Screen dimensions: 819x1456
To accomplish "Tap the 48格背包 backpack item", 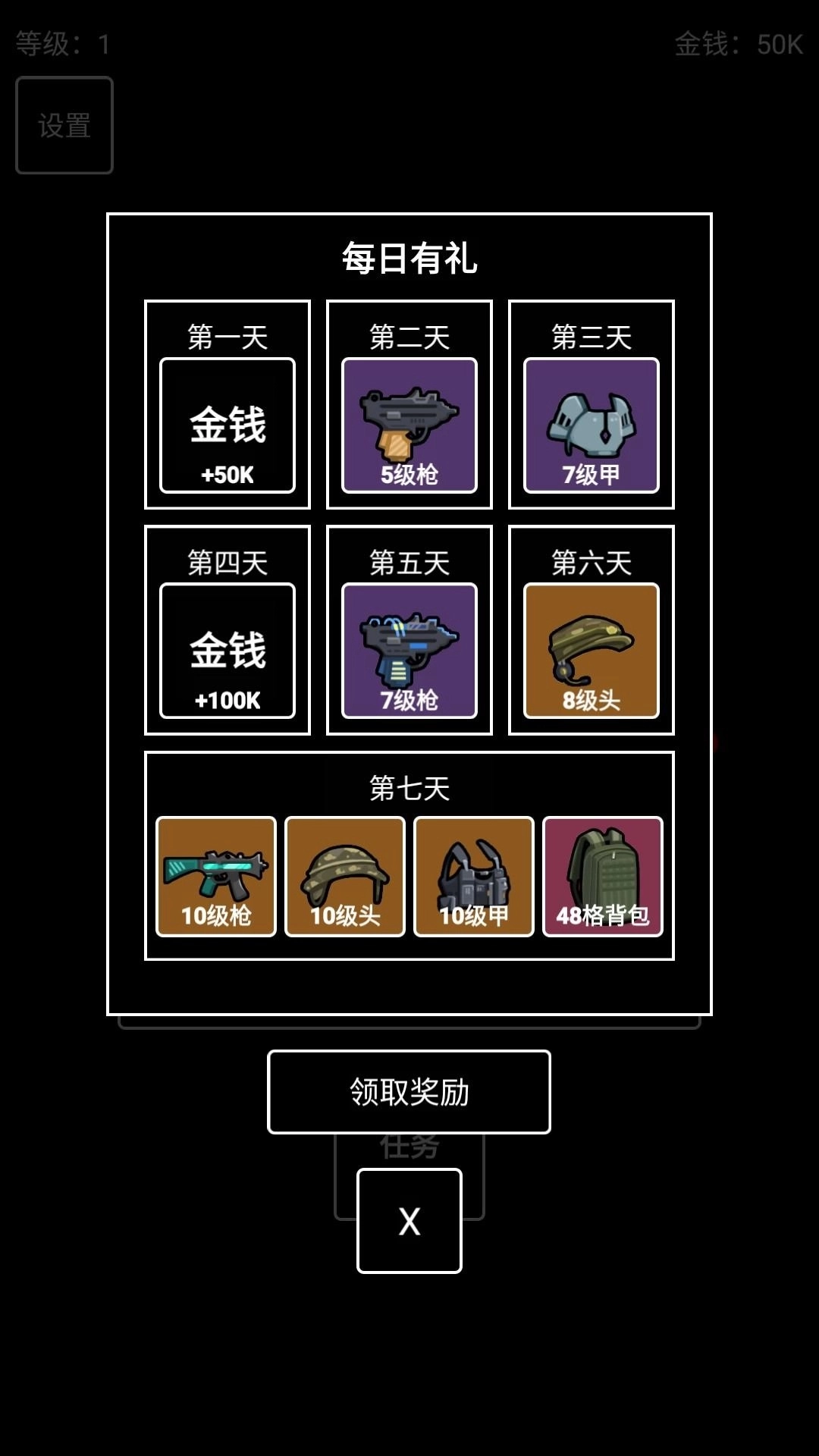I will [x=603, y=877].
